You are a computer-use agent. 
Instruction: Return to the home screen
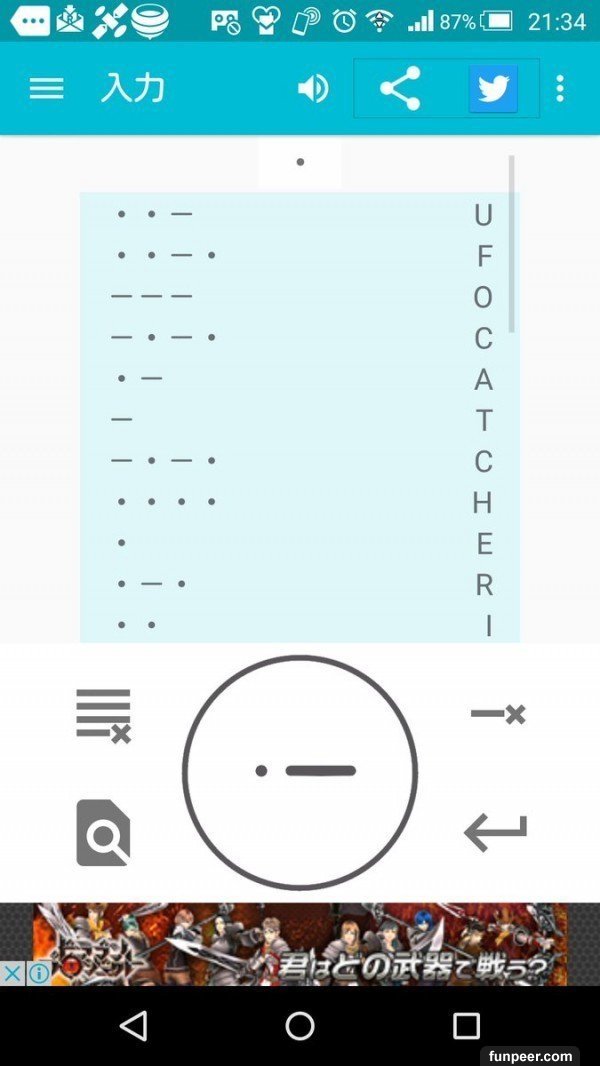click(x=300, y=1026)
